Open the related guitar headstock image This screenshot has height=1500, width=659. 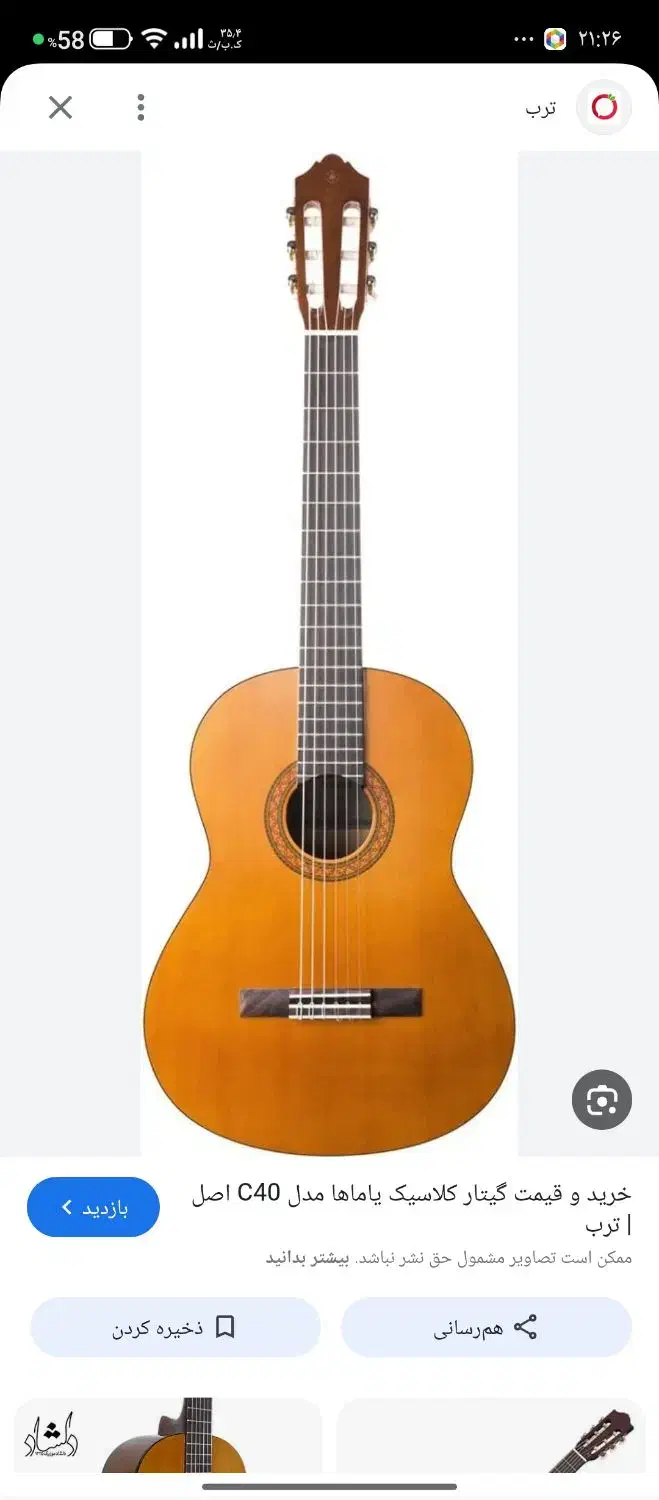click(490, 1436)
